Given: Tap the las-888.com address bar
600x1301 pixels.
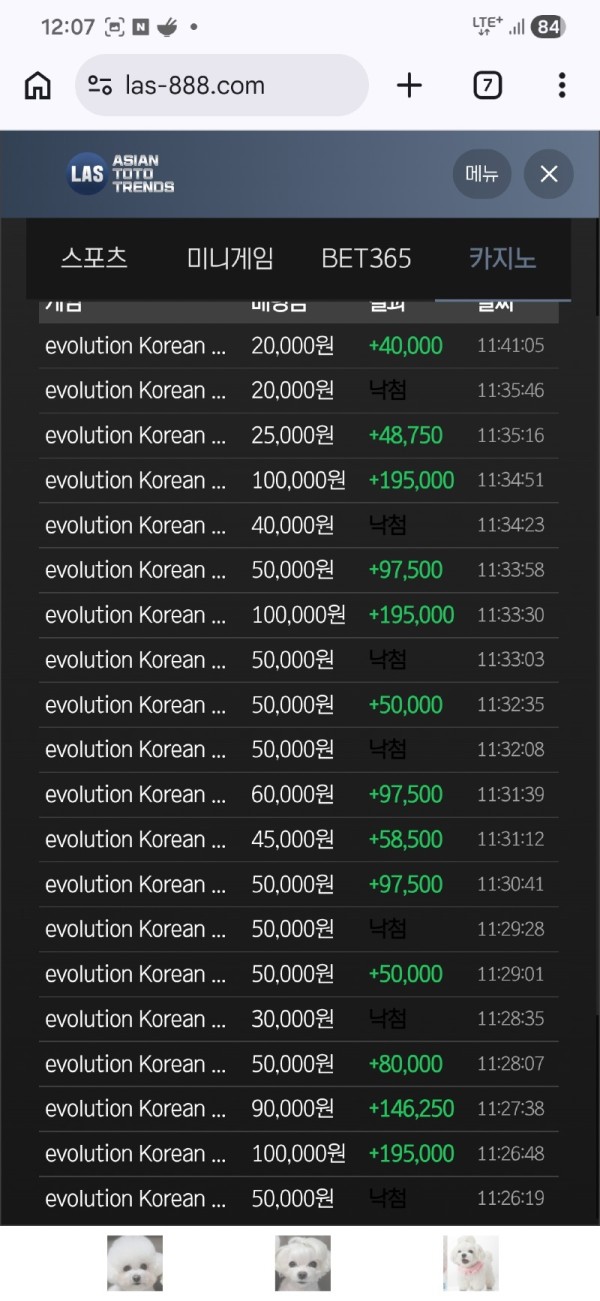Looking at the screenshot, I should click(222, 86).
